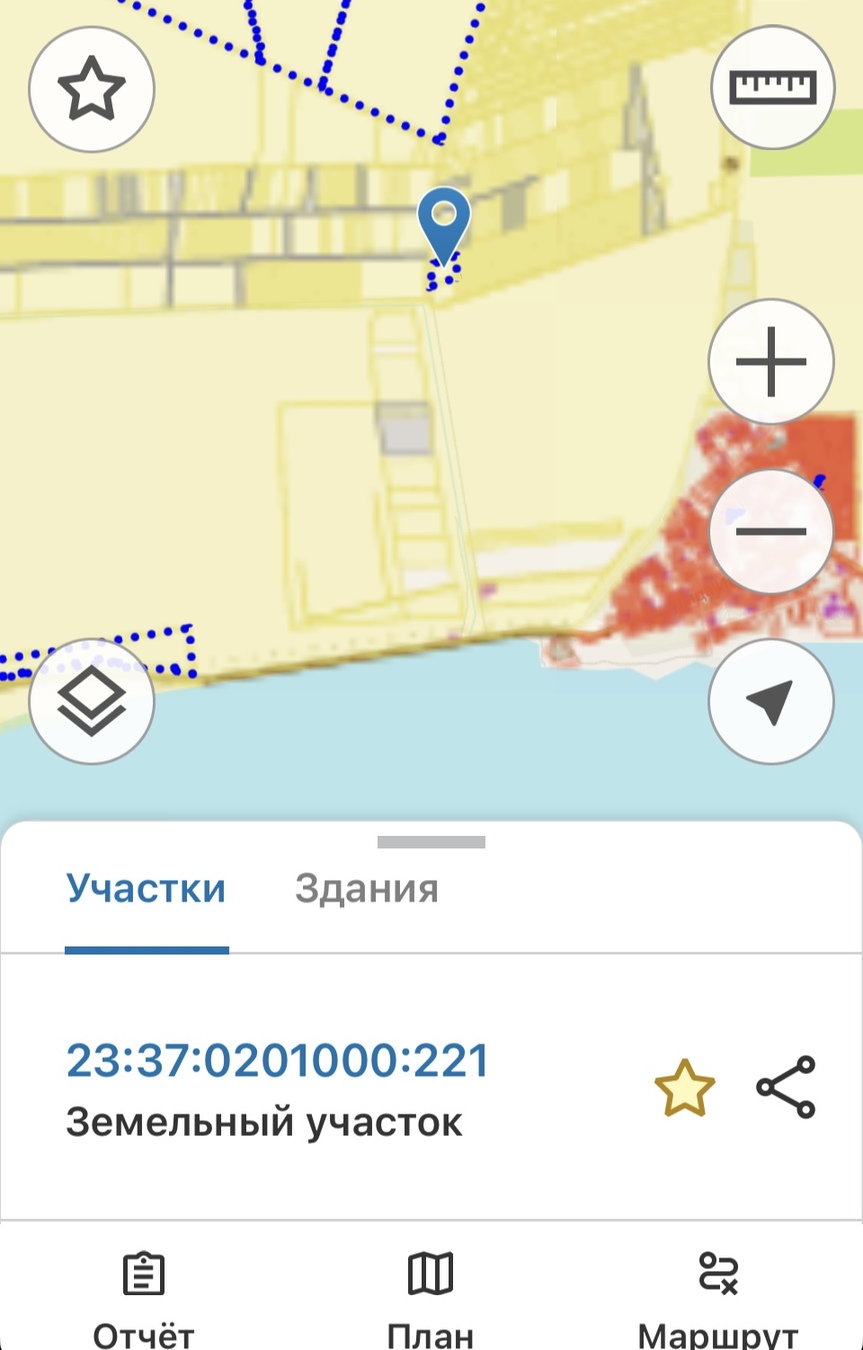Switch to the Участки tab

click(x=146, y=888)
